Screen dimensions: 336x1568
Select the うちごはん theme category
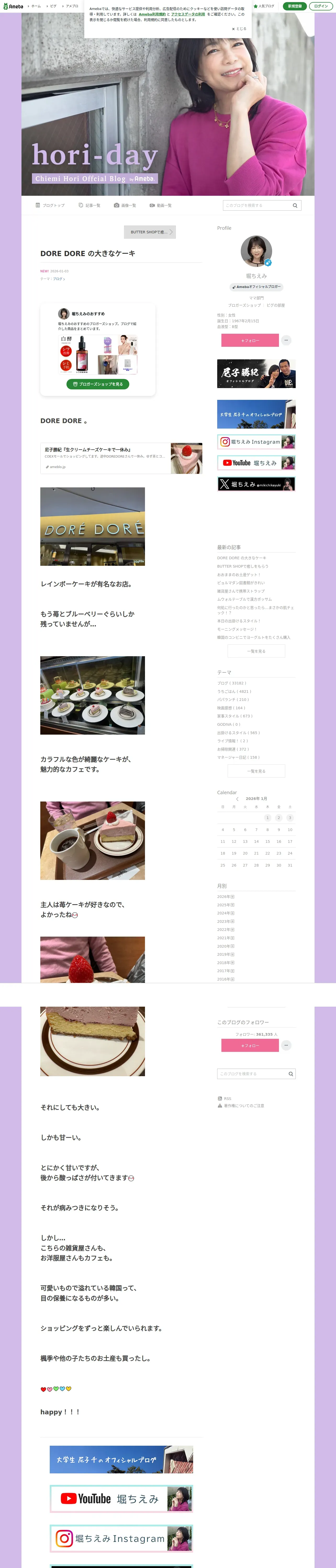click(234, 691)
